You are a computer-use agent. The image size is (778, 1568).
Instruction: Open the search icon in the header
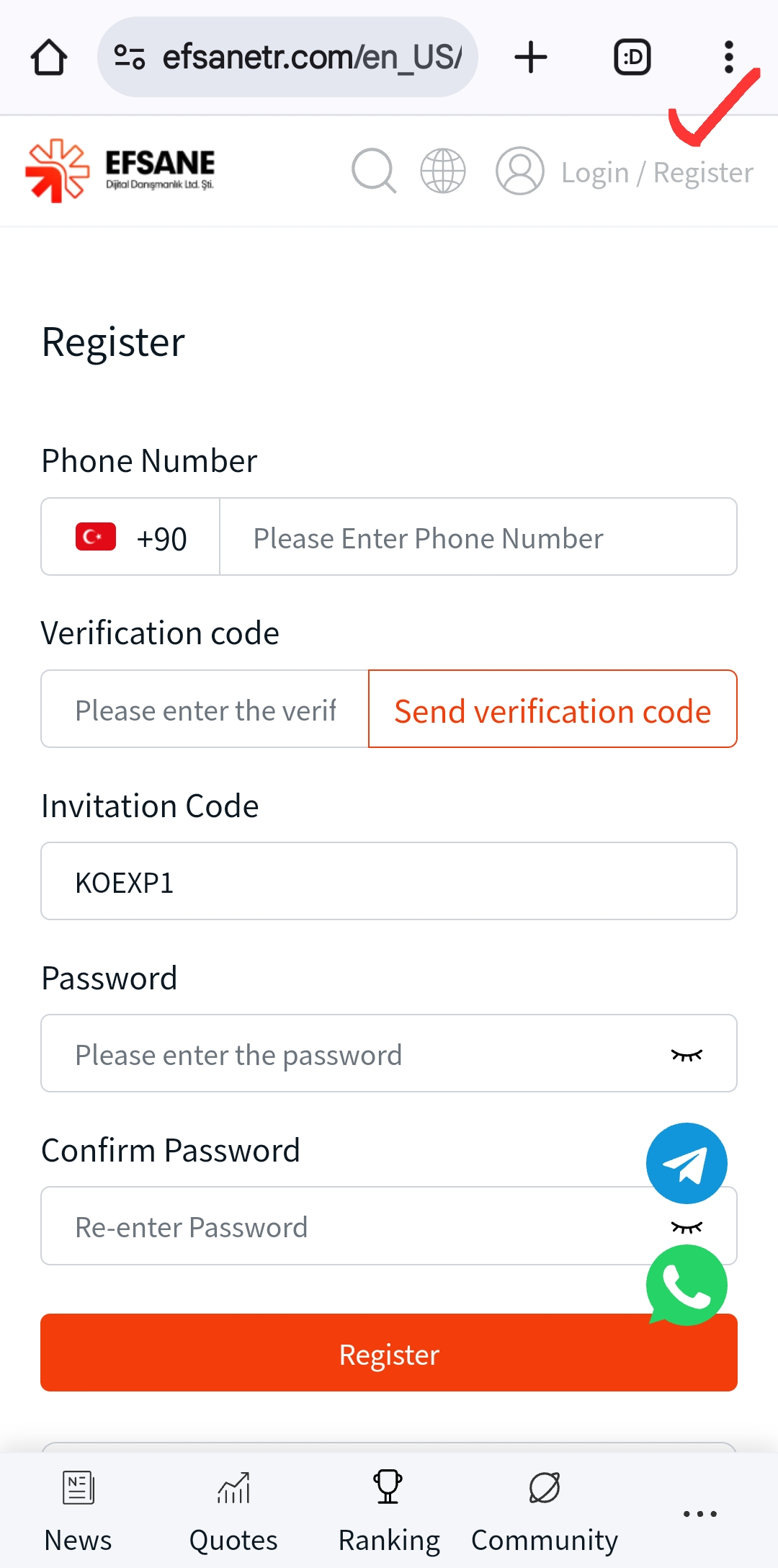[x=373, y=171]
